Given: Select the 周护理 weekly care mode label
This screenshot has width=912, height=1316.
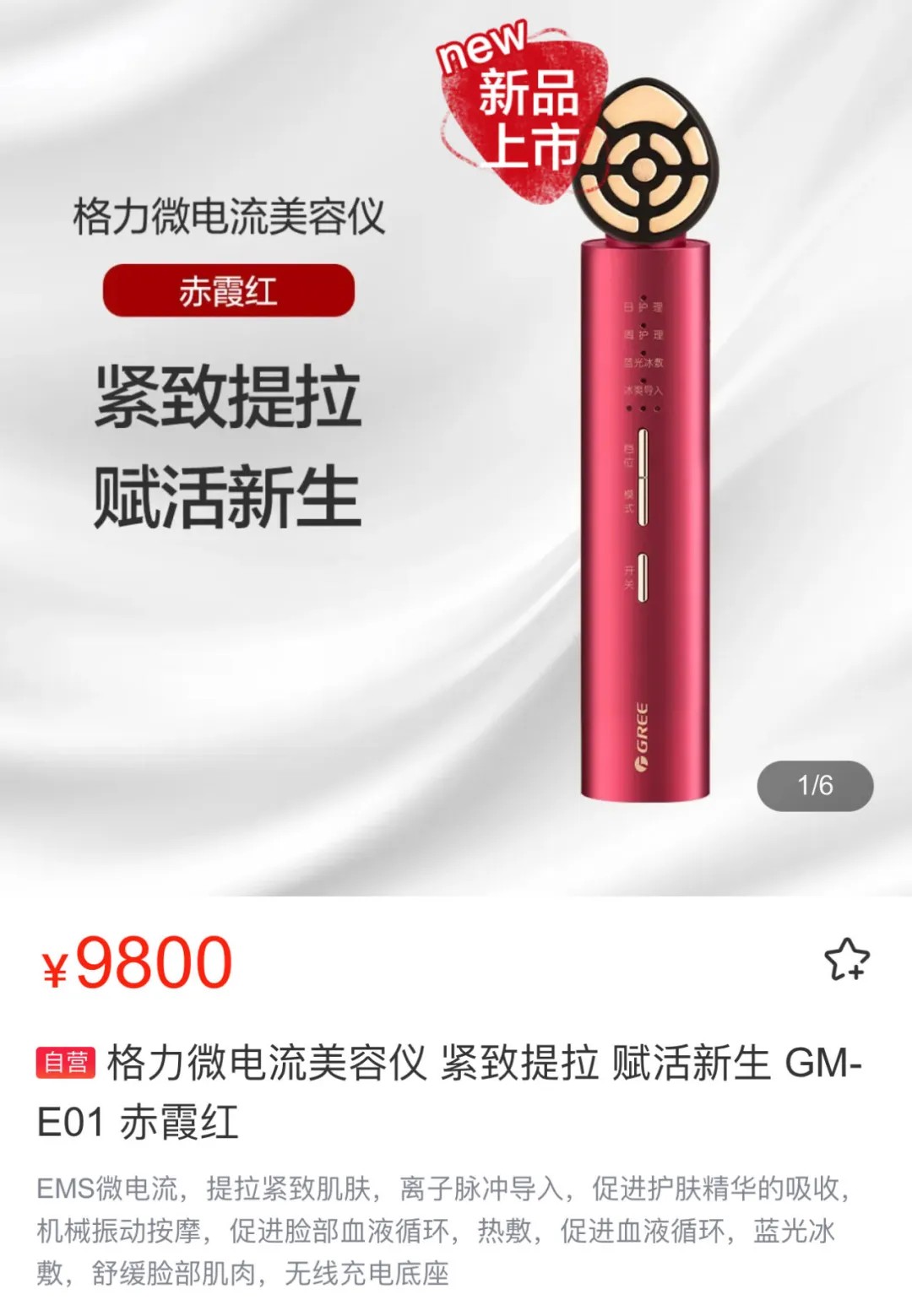Looking at the screenshot, I should coord(643,335).
